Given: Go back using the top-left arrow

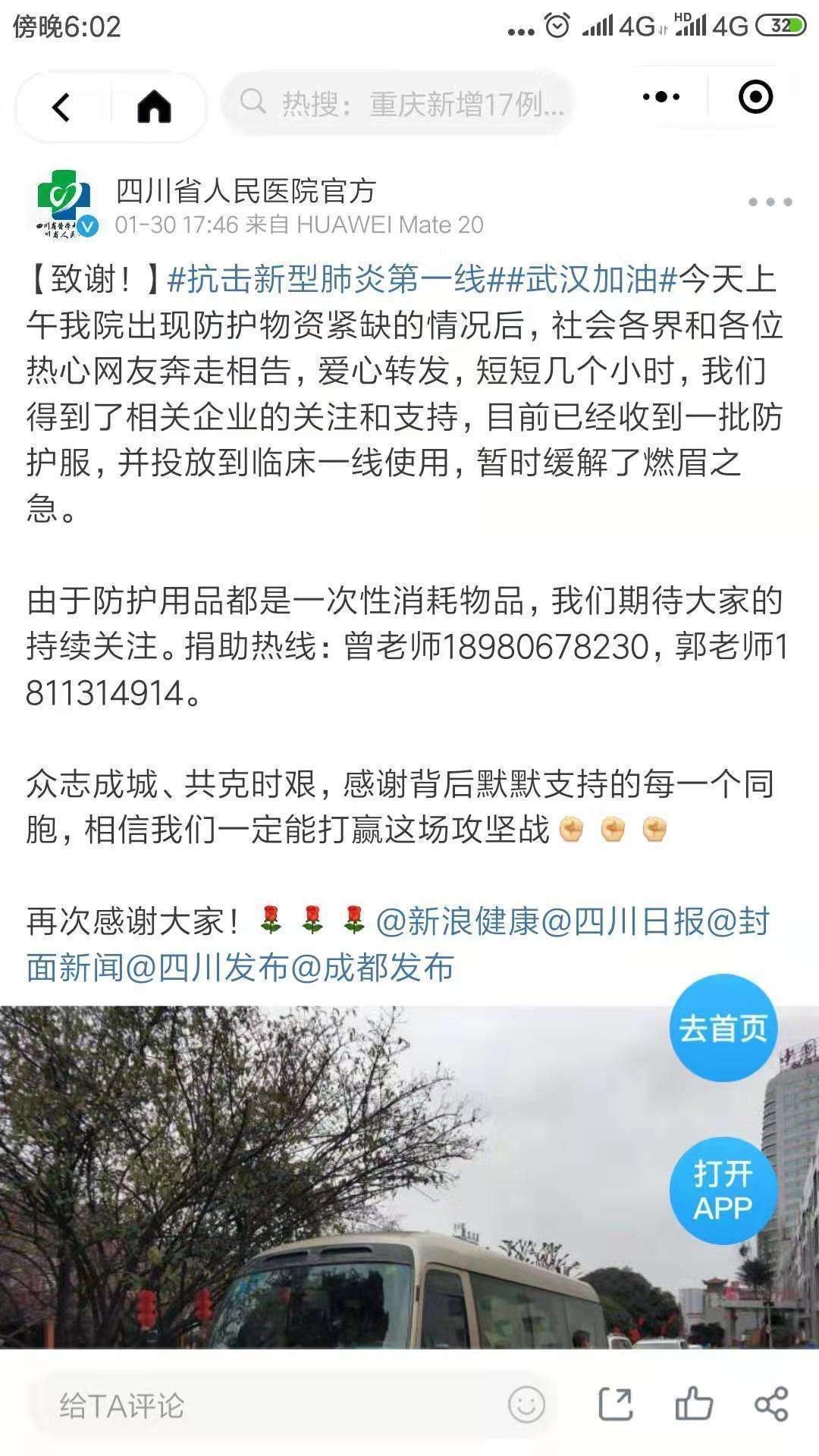Looking at the screenshot, I should coord(61,106).
